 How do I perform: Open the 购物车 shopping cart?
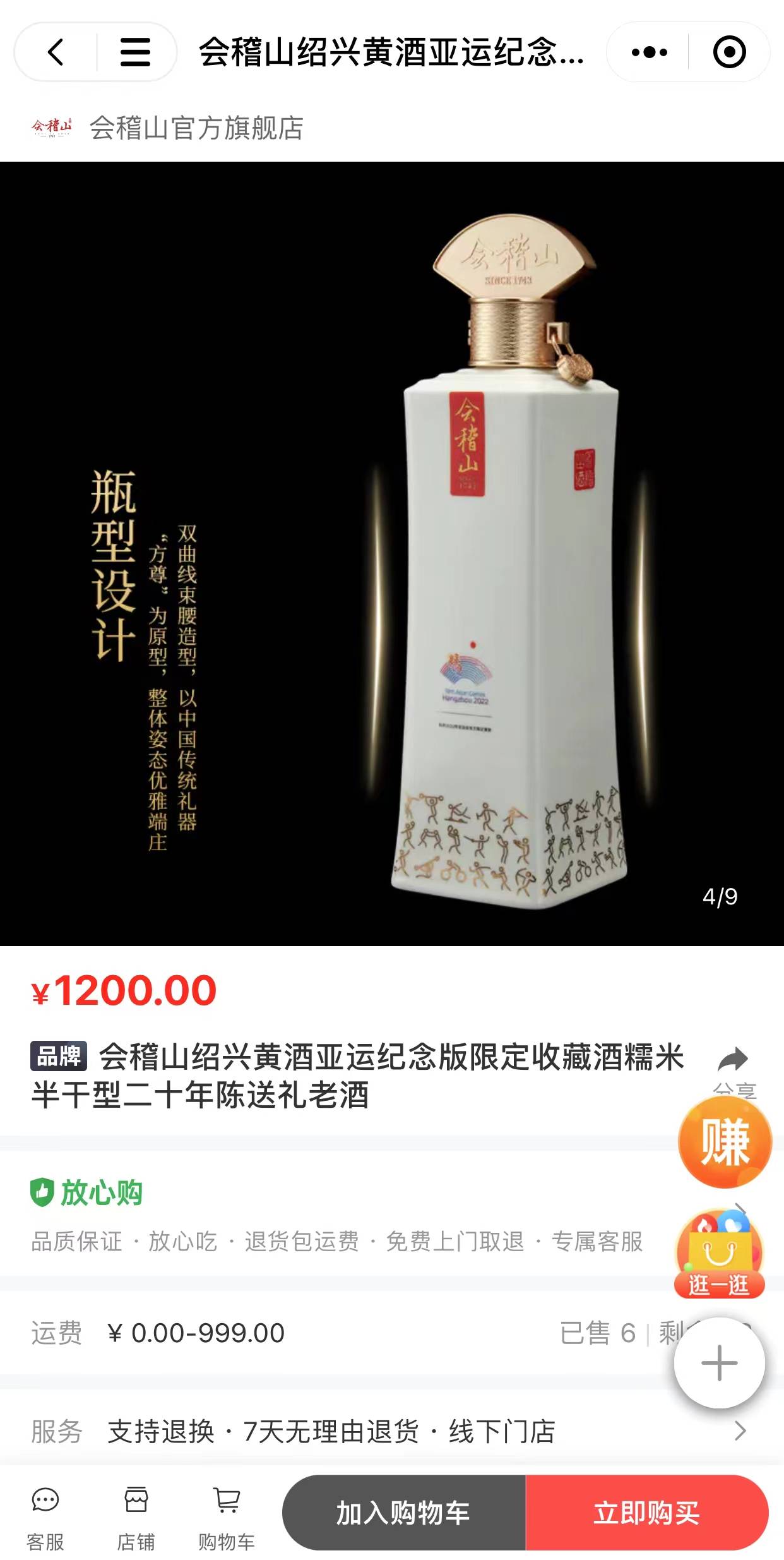tap(227, 1514)
